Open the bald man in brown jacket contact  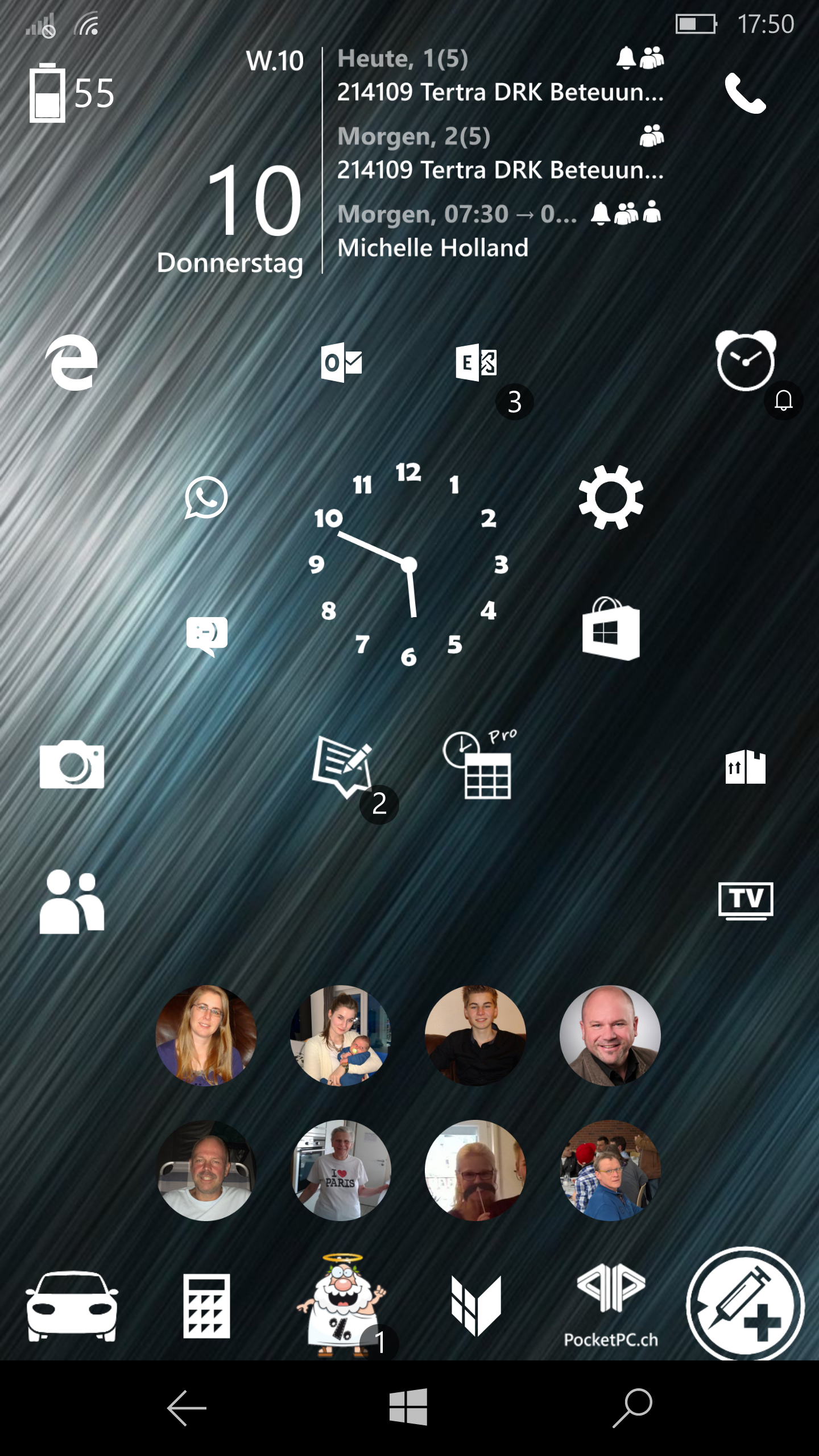pos(610,1036)
